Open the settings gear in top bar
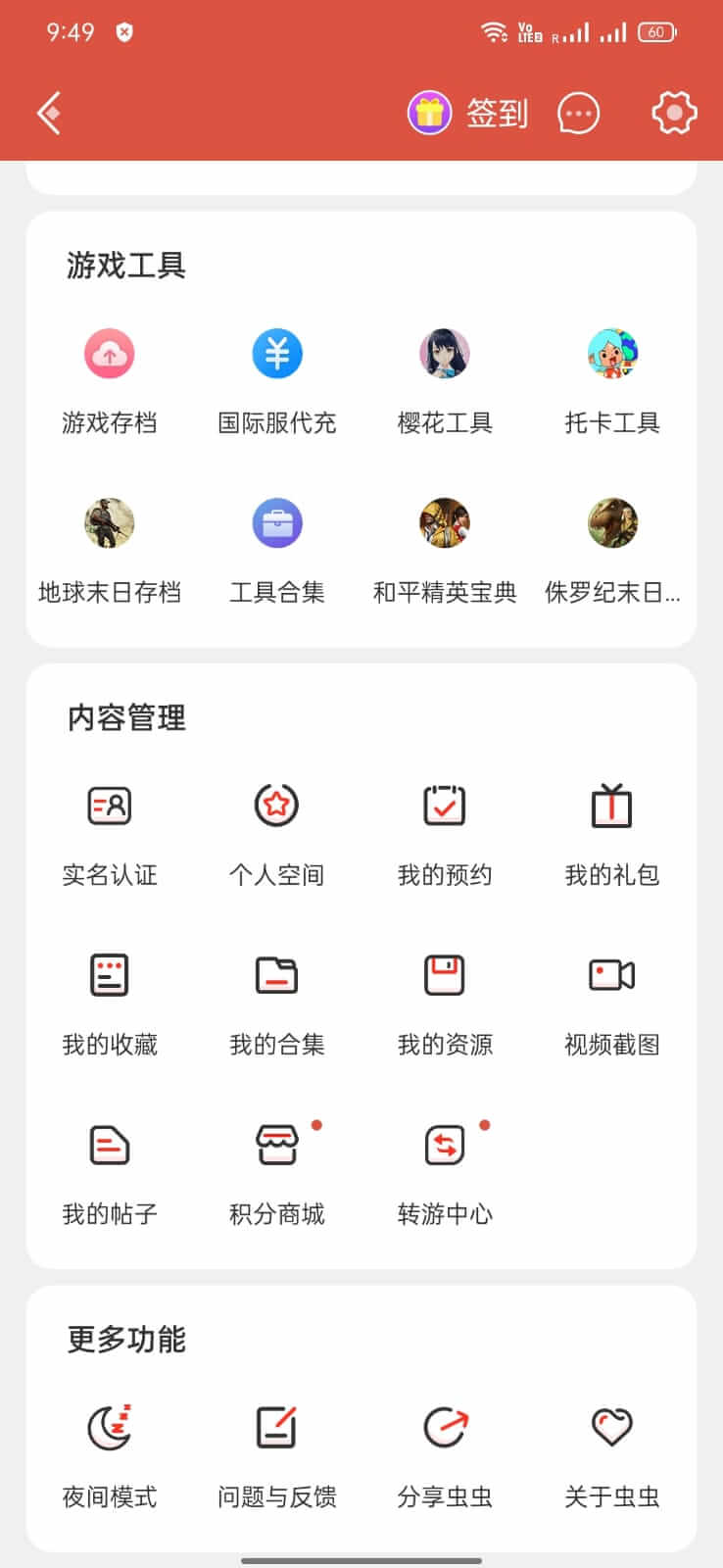 tap(673, 113)
